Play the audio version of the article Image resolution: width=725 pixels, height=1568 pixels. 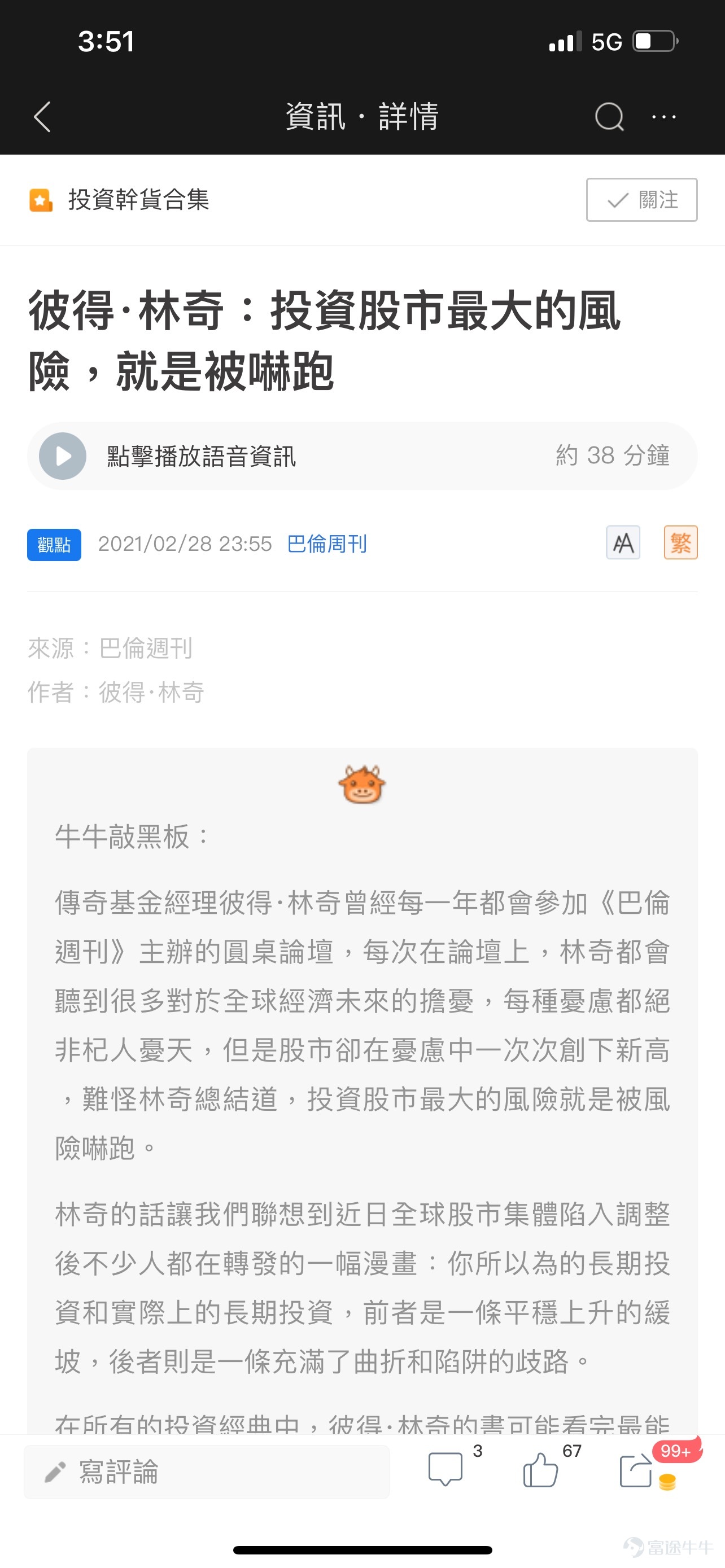[63, 456]
